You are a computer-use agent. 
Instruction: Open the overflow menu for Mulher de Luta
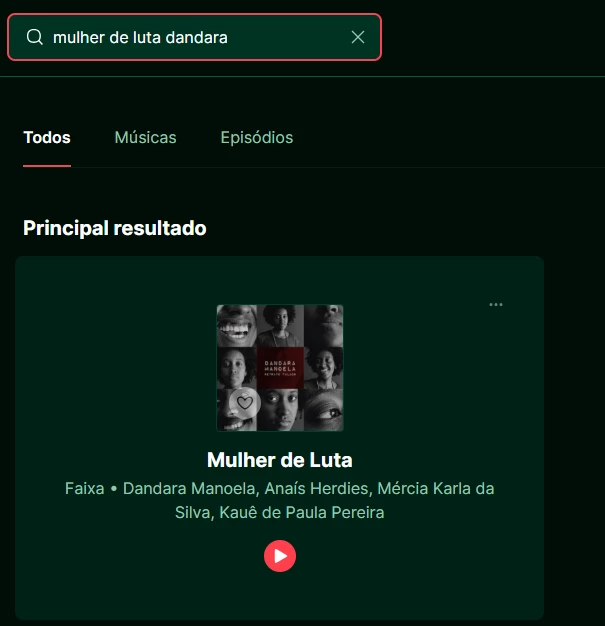point(496,305)
